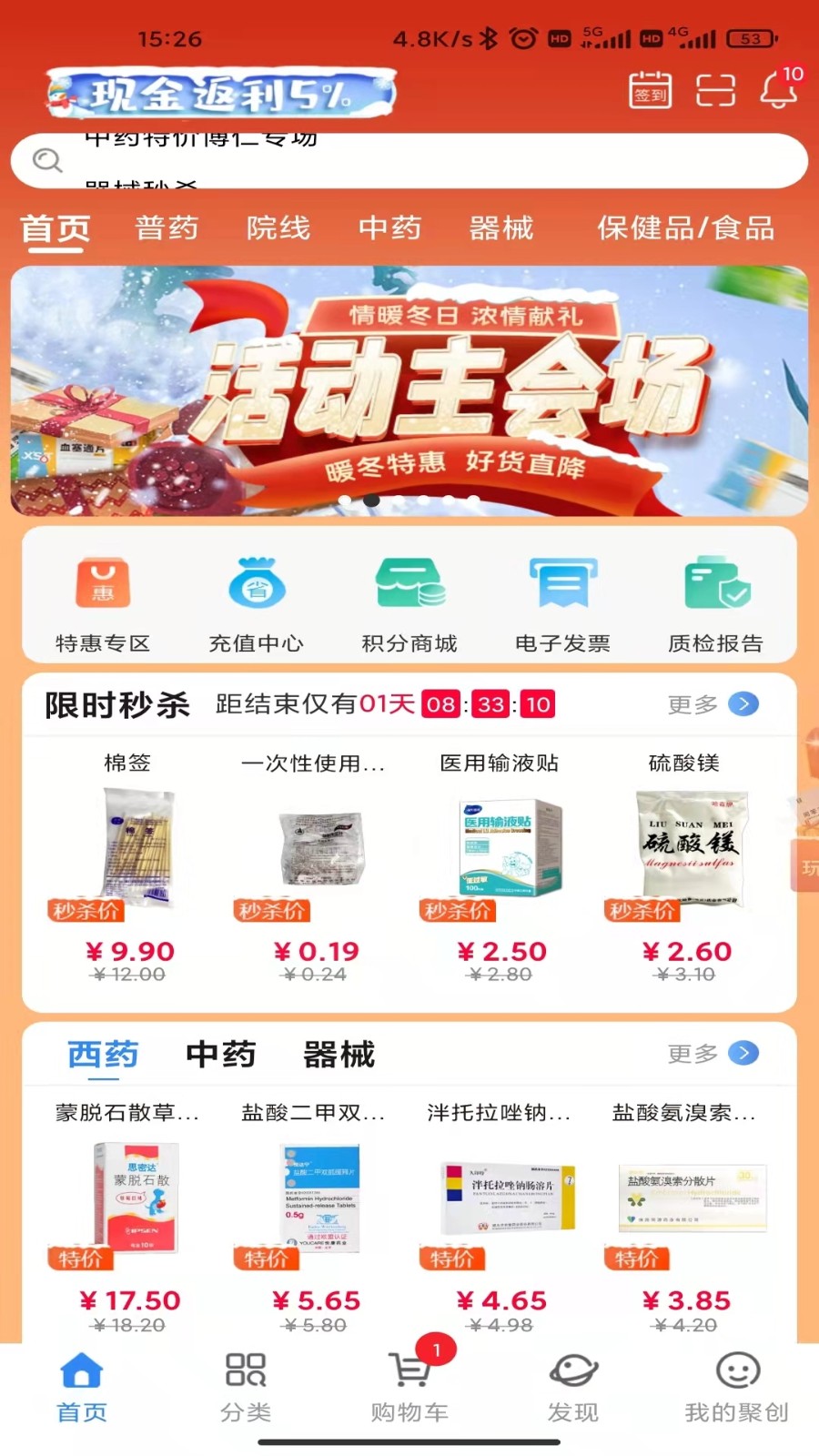Tap the search box

click(409, 161)
